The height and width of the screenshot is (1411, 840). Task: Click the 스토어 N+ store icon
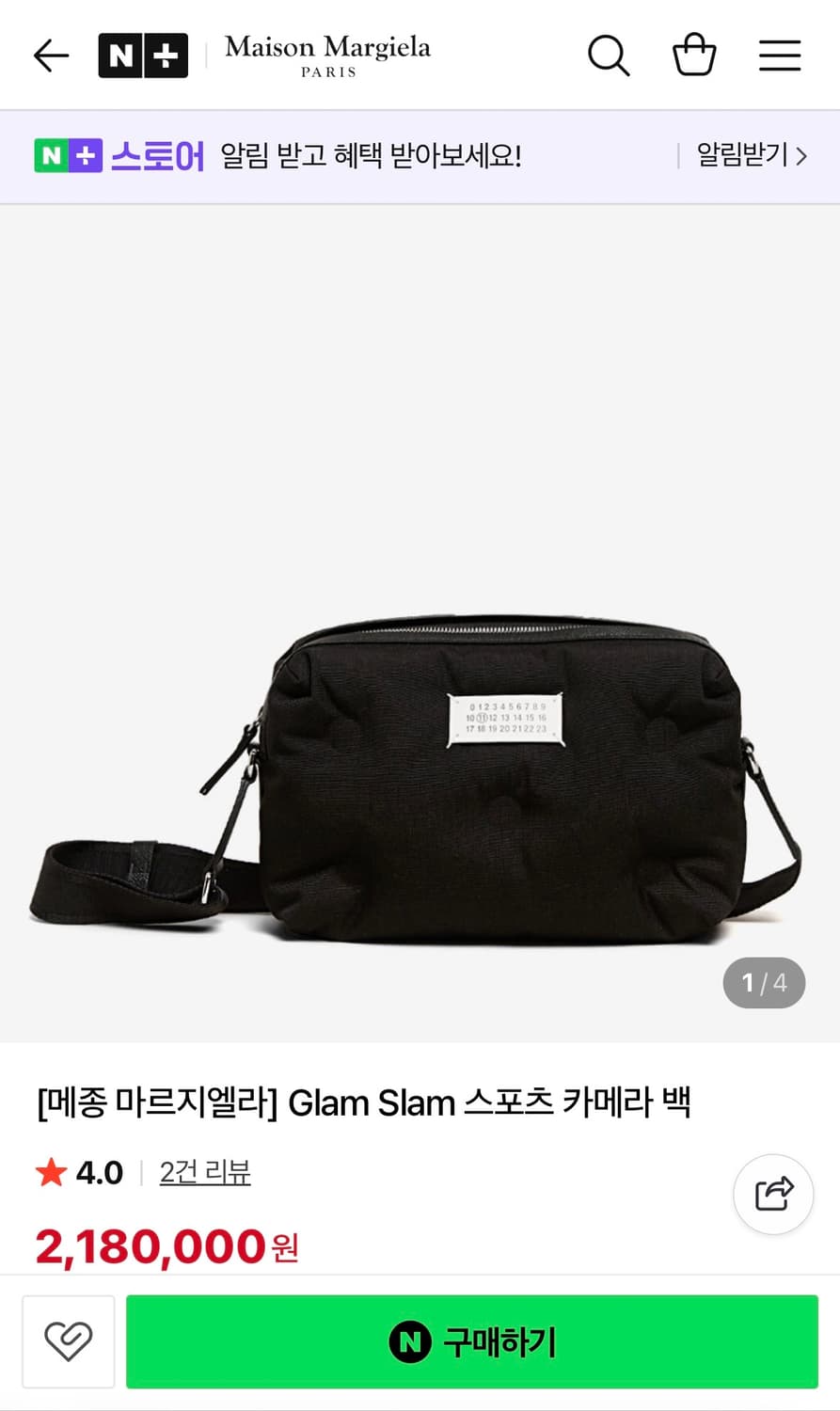pyautogui.click(x=71, y=156)
